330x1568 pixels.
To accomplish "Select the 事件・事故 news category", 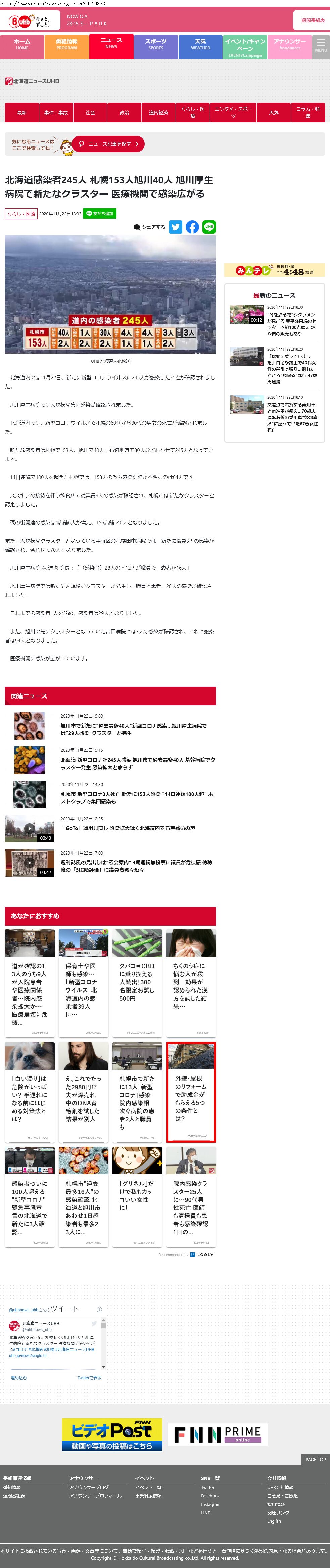I will (56, 112).
